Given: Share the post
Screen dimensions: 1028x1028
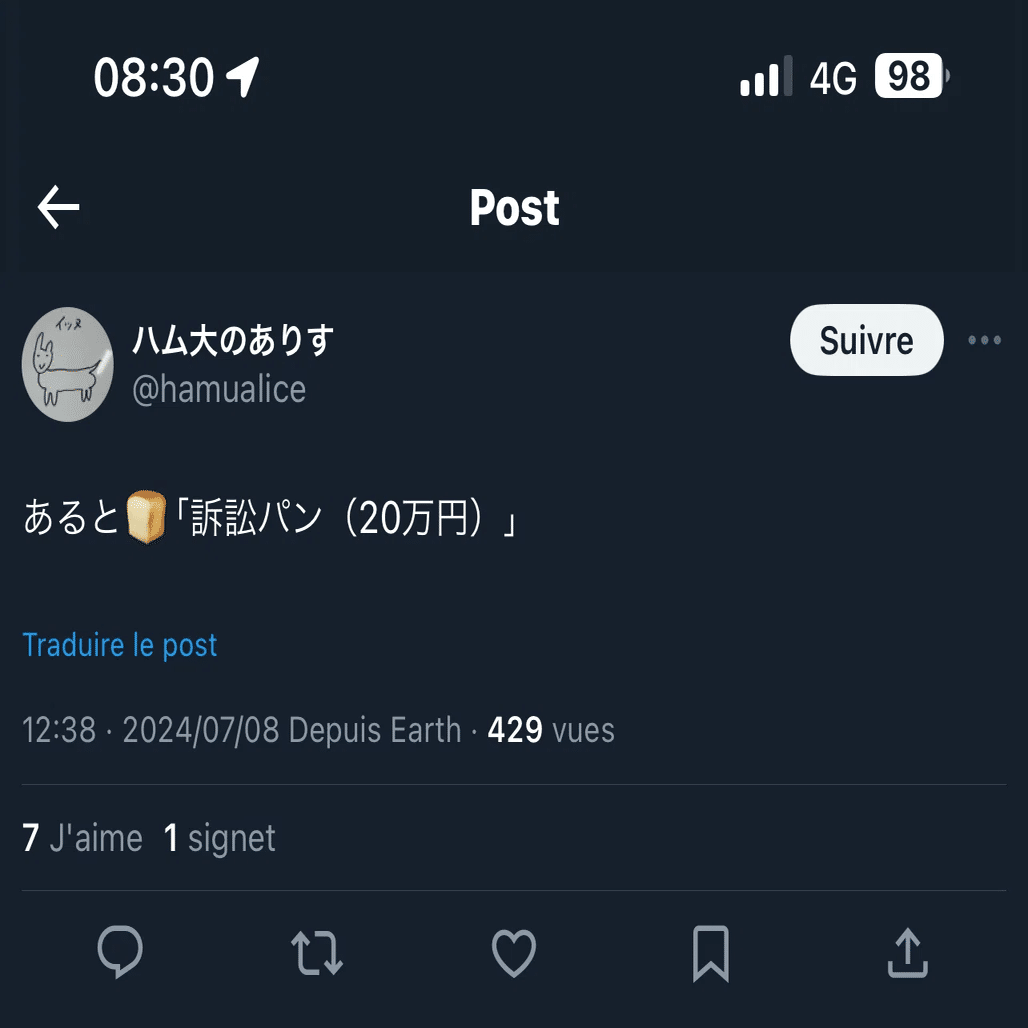Looking at the screenshot, I should tap(907, 952).
